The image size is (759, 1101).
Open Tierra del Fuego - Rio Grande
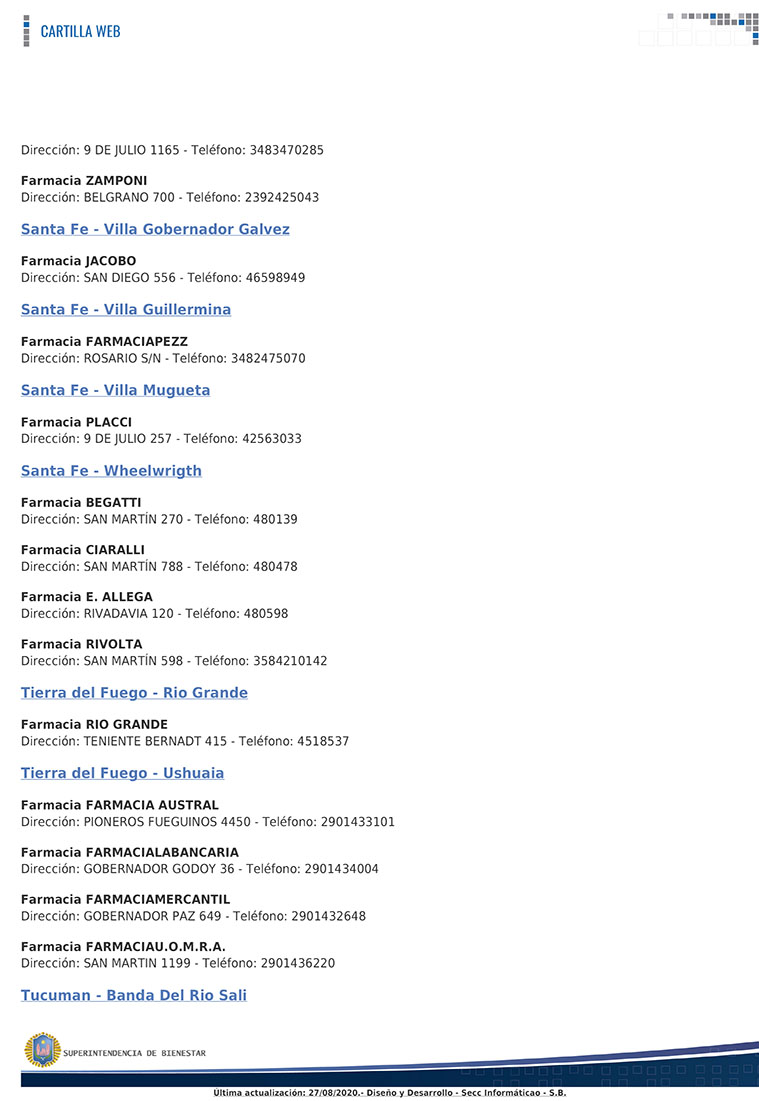pyautogui.click(x=134, y=693)
